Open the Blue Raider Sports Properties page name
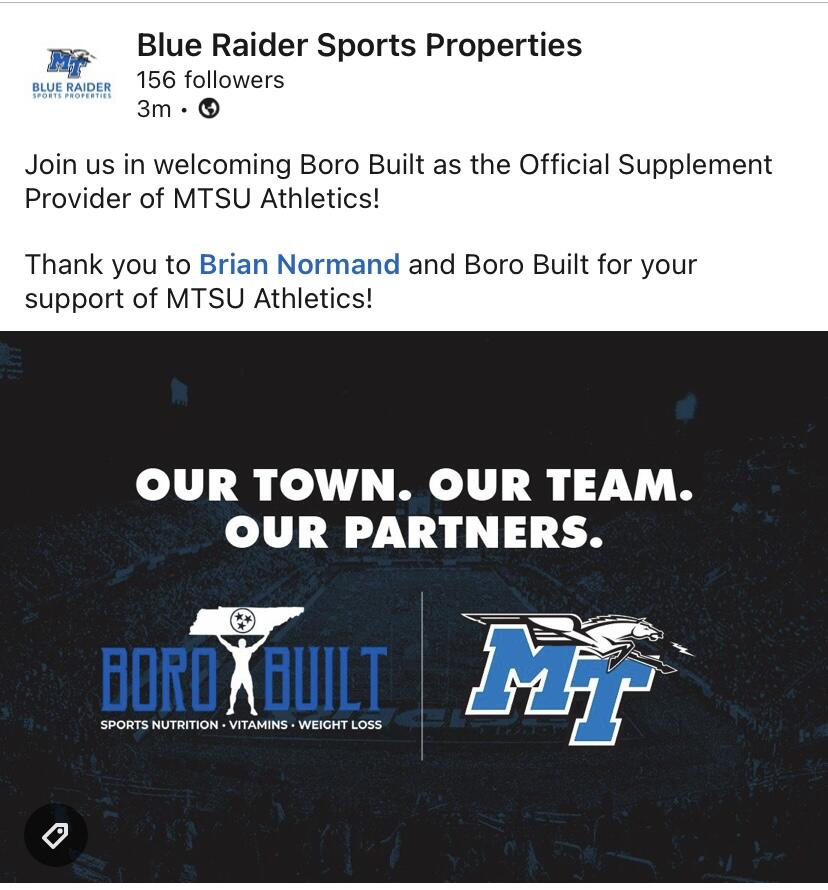828x890 pixels. pos(359,45)
